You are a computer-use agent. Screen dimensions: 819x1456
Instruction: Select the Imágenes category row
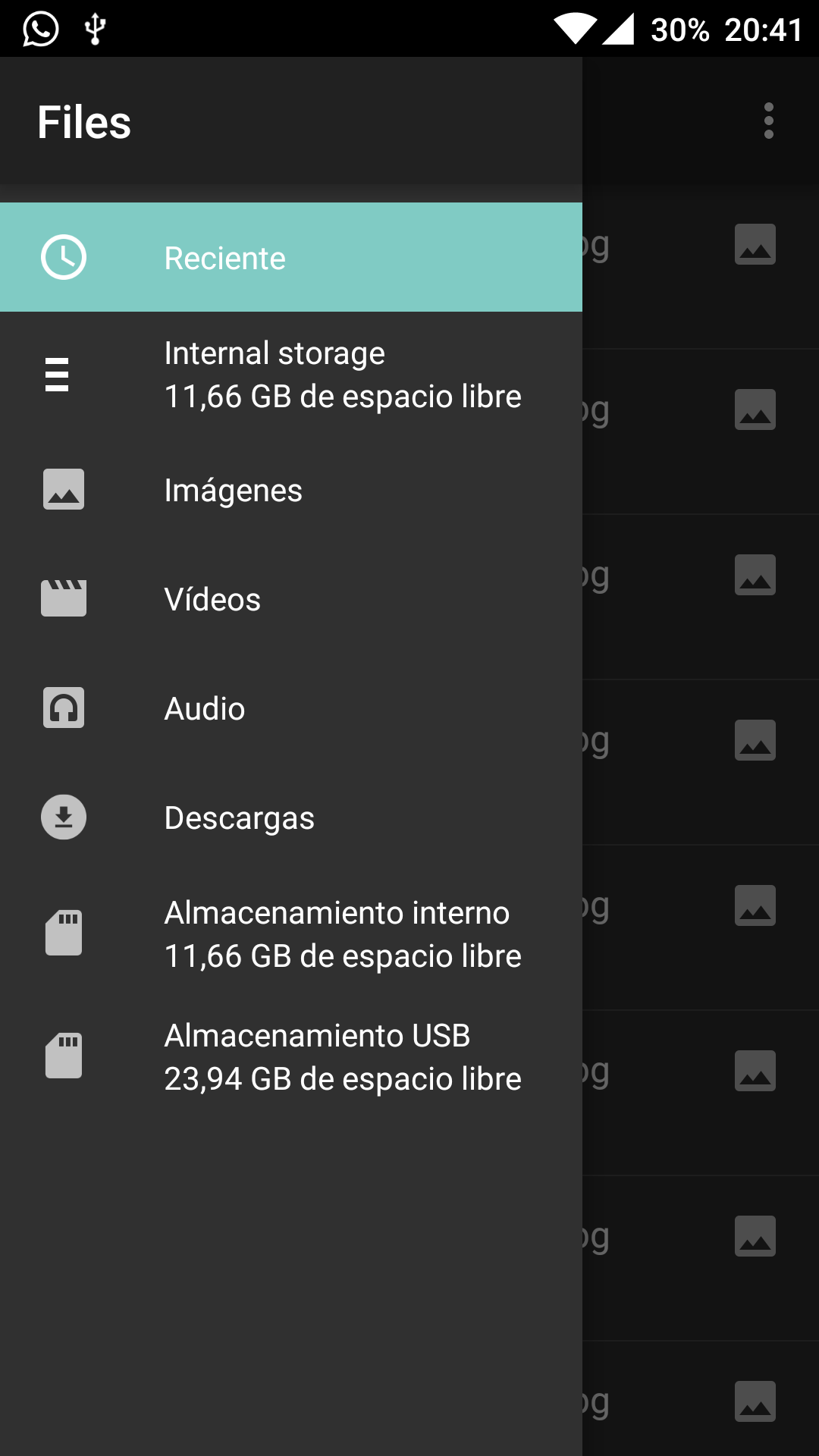point(234,490)
